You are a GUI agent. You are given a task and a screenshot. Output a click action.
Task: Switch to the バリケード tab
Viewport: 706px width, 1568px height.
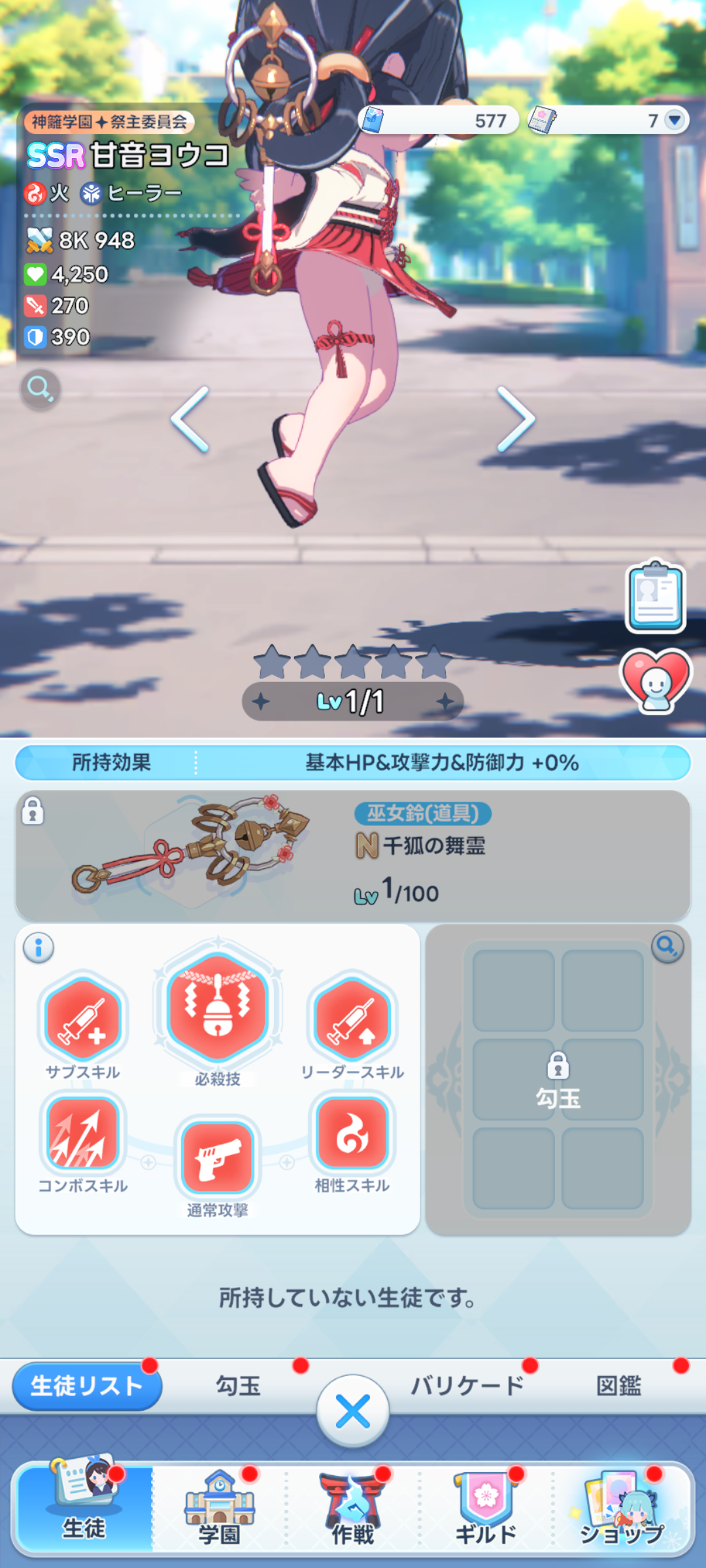tap(467, 1386)
